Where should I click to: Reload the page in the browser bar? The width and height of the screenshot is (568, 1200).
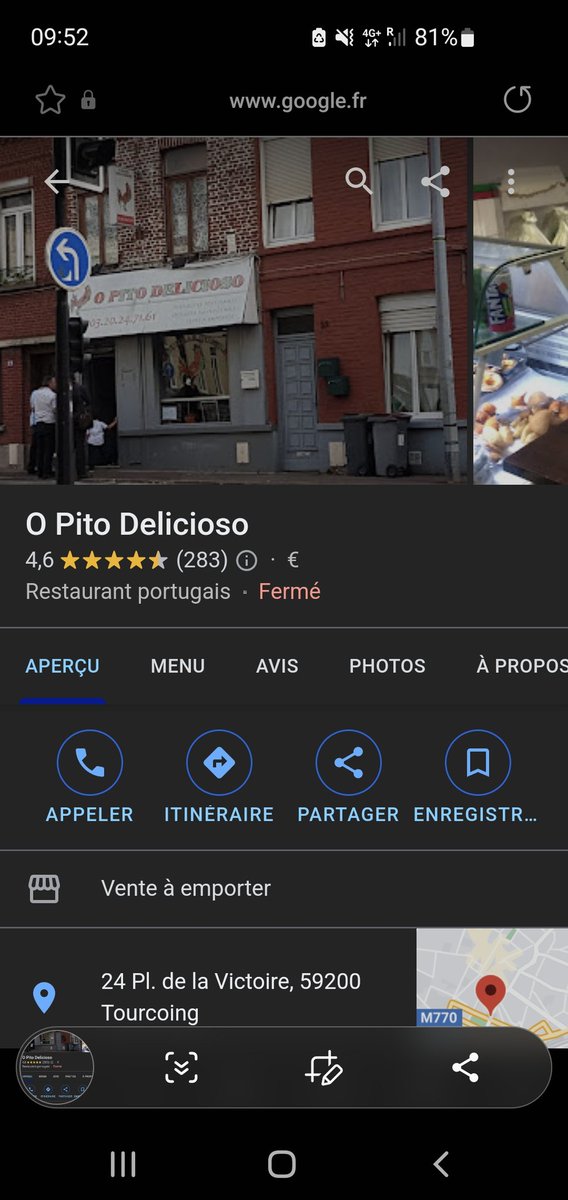click(517, 100)
